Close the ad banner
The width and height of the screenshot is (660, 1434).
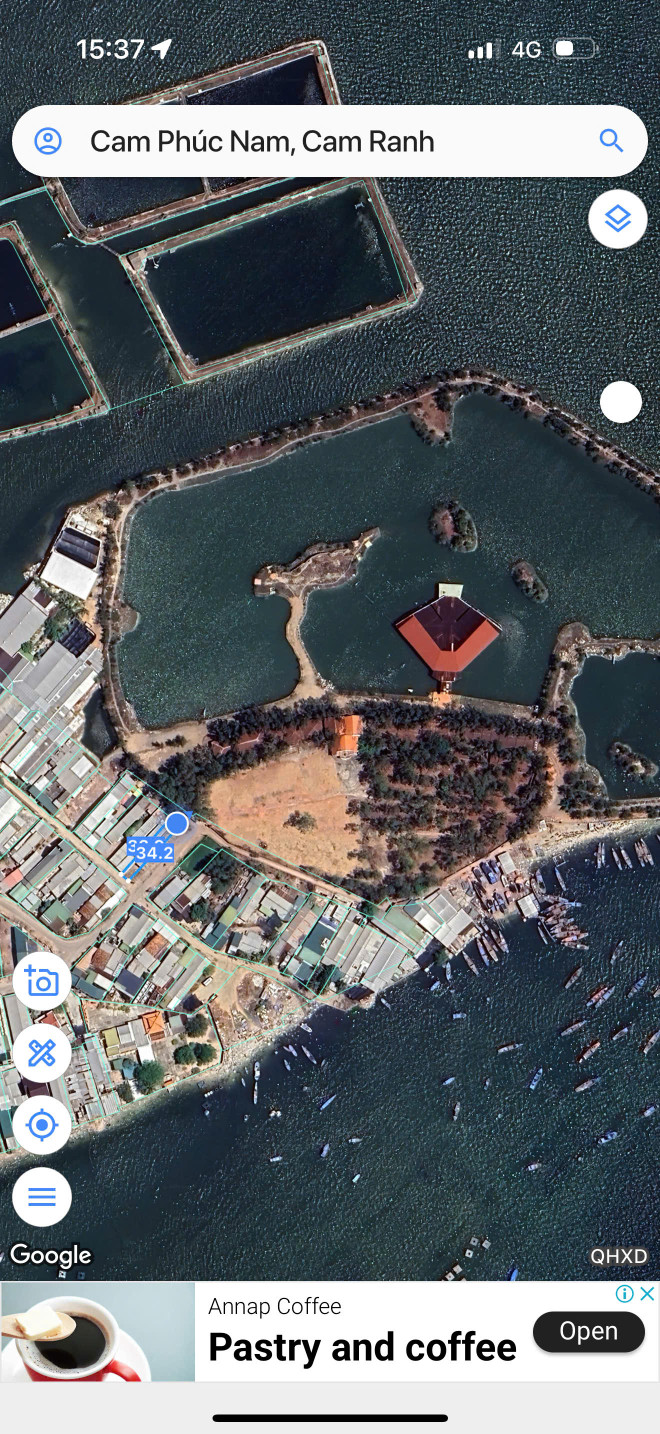647,1294
